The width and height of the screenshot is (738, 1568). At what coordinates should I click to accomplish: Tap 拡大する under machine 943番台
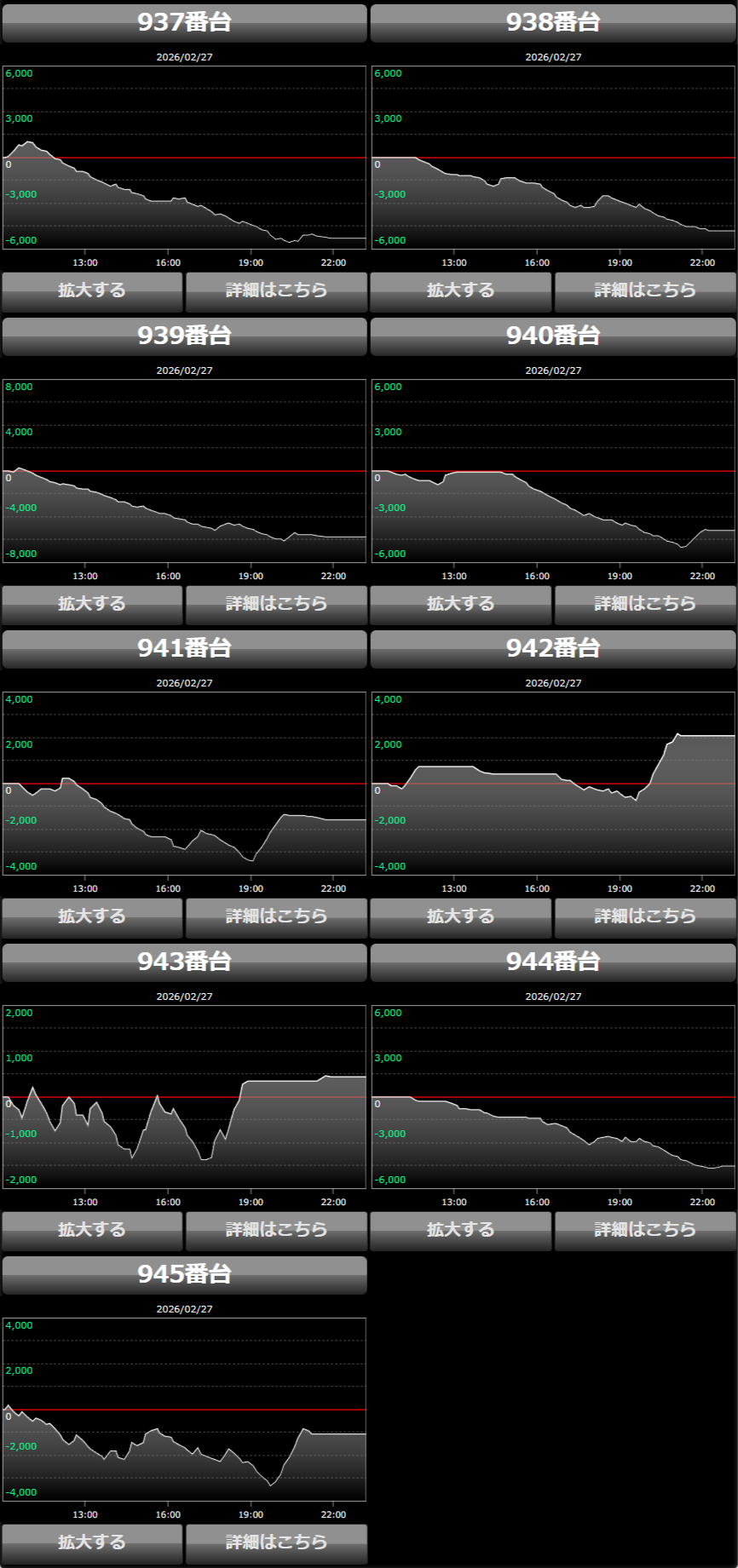click(92, 1231)
